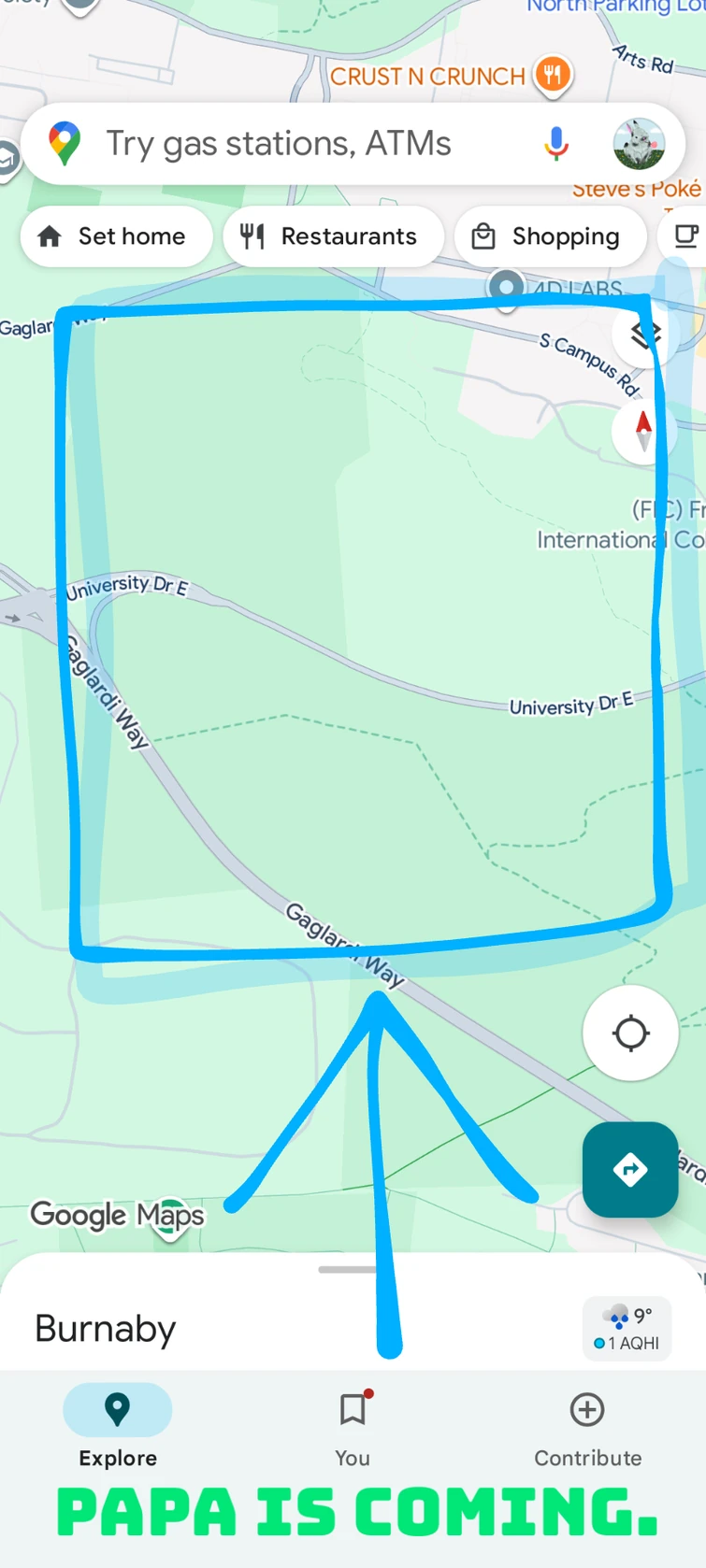Switch to the Contribute tab
The image size is (706, 1568).
587,1426
